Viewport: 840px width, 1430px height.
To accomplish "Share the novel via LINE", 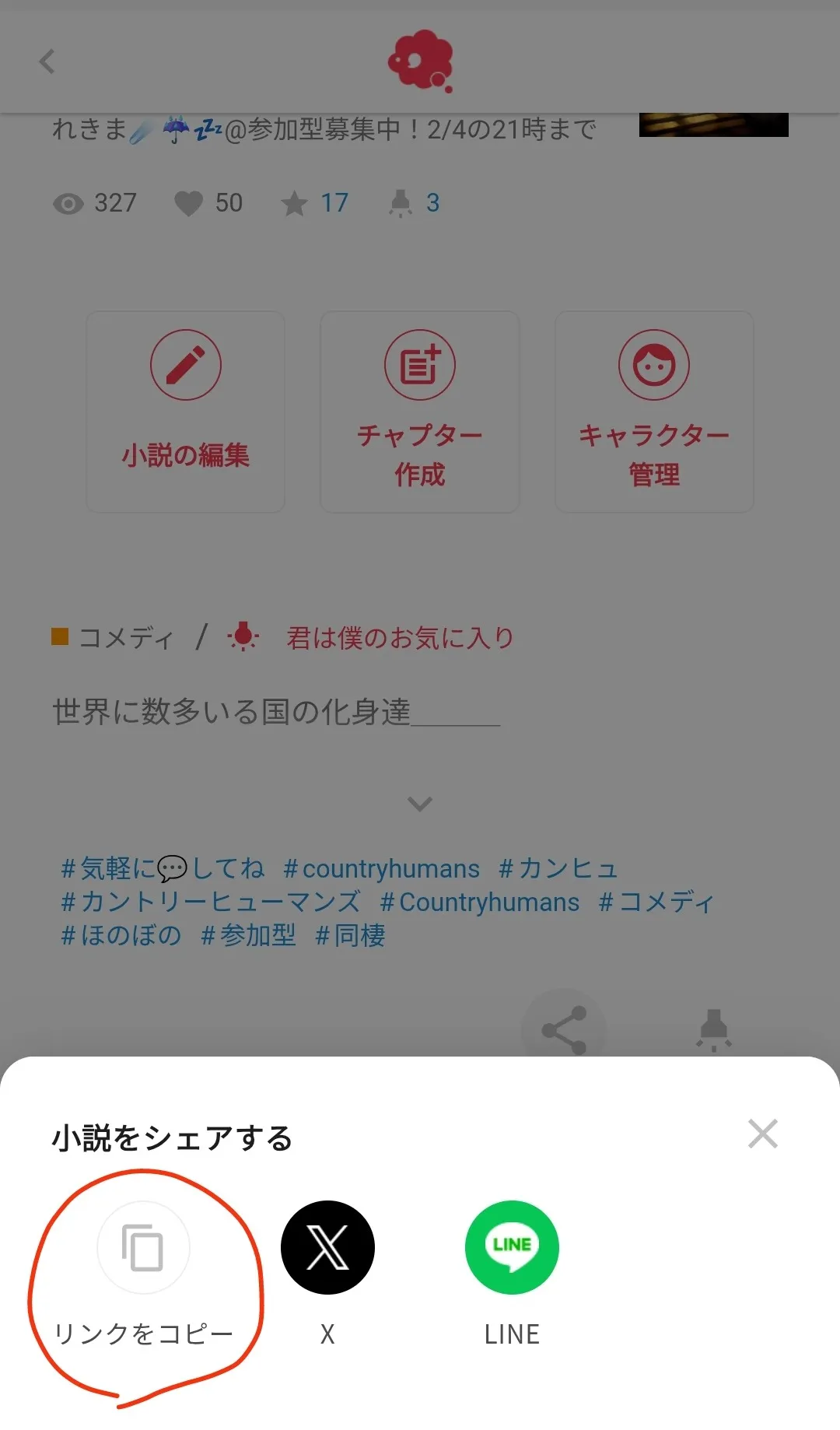I will (x=512, y=1248).
